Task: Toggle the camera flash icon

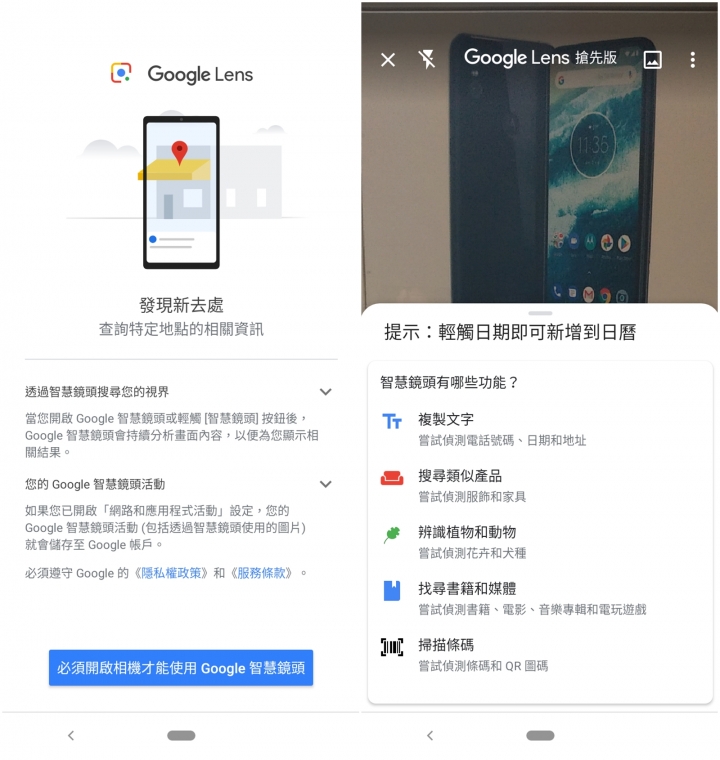Action: 427,60
